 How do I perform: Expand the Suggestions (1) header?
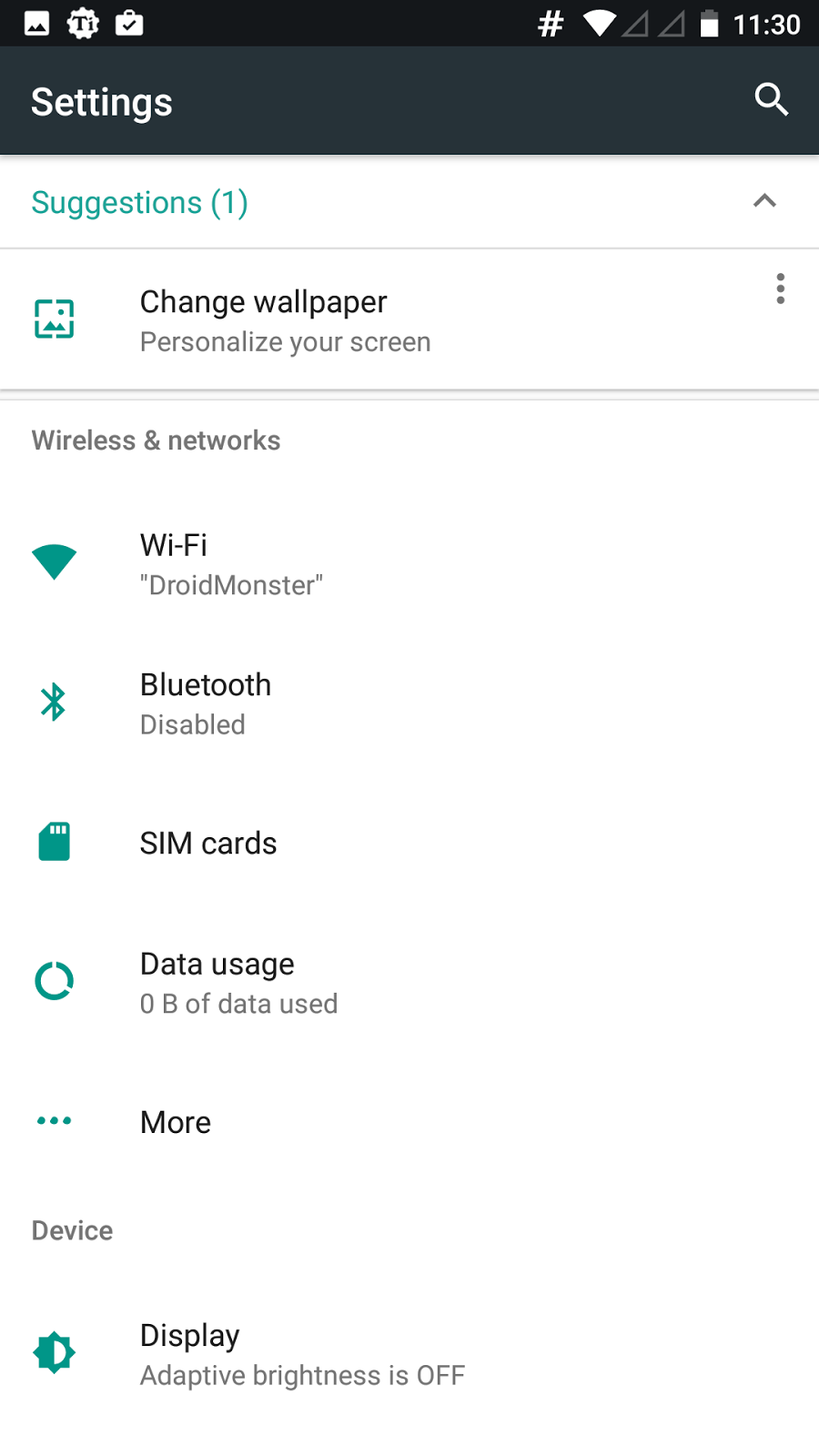coord(139,202)
